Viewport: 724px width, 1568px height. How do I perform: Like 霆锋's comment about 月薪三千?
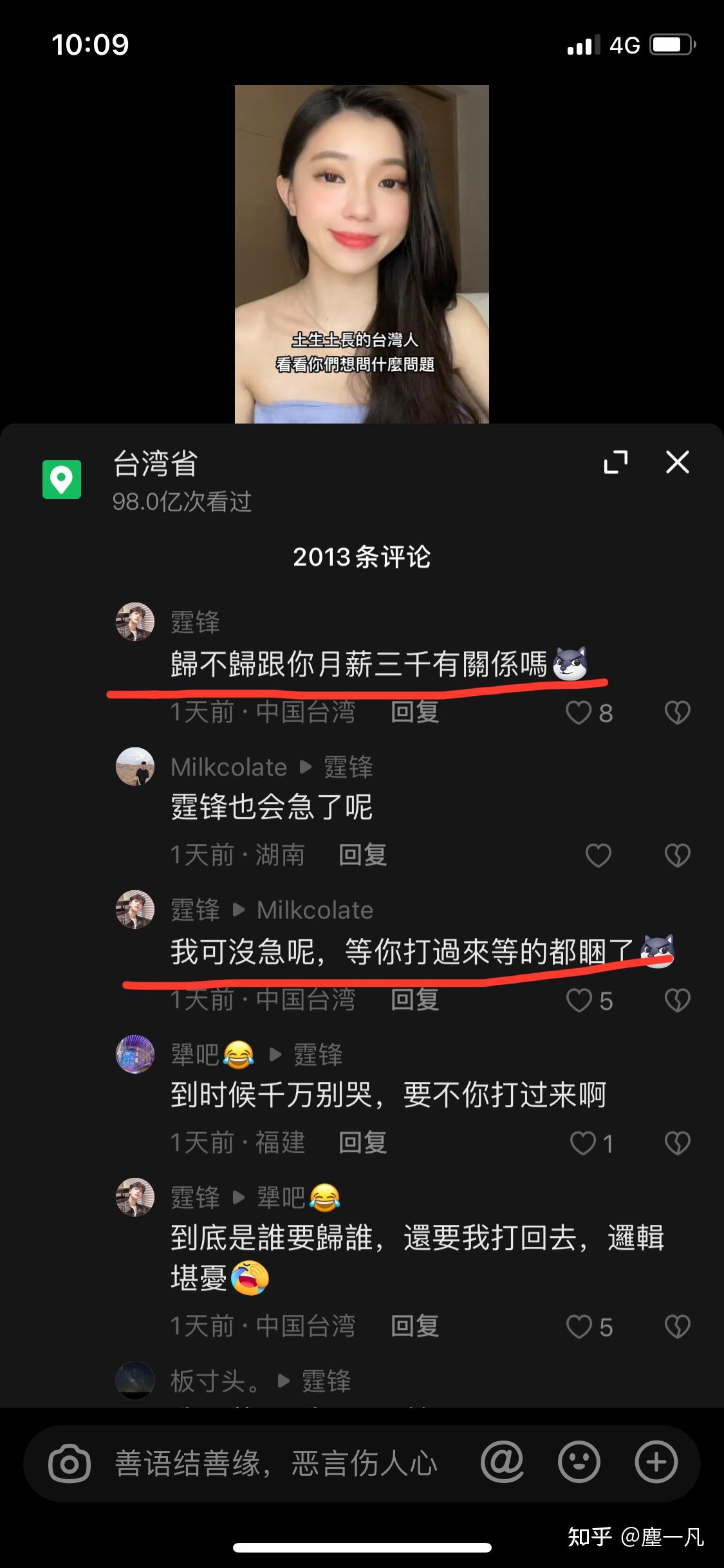(x=579, y=713)
